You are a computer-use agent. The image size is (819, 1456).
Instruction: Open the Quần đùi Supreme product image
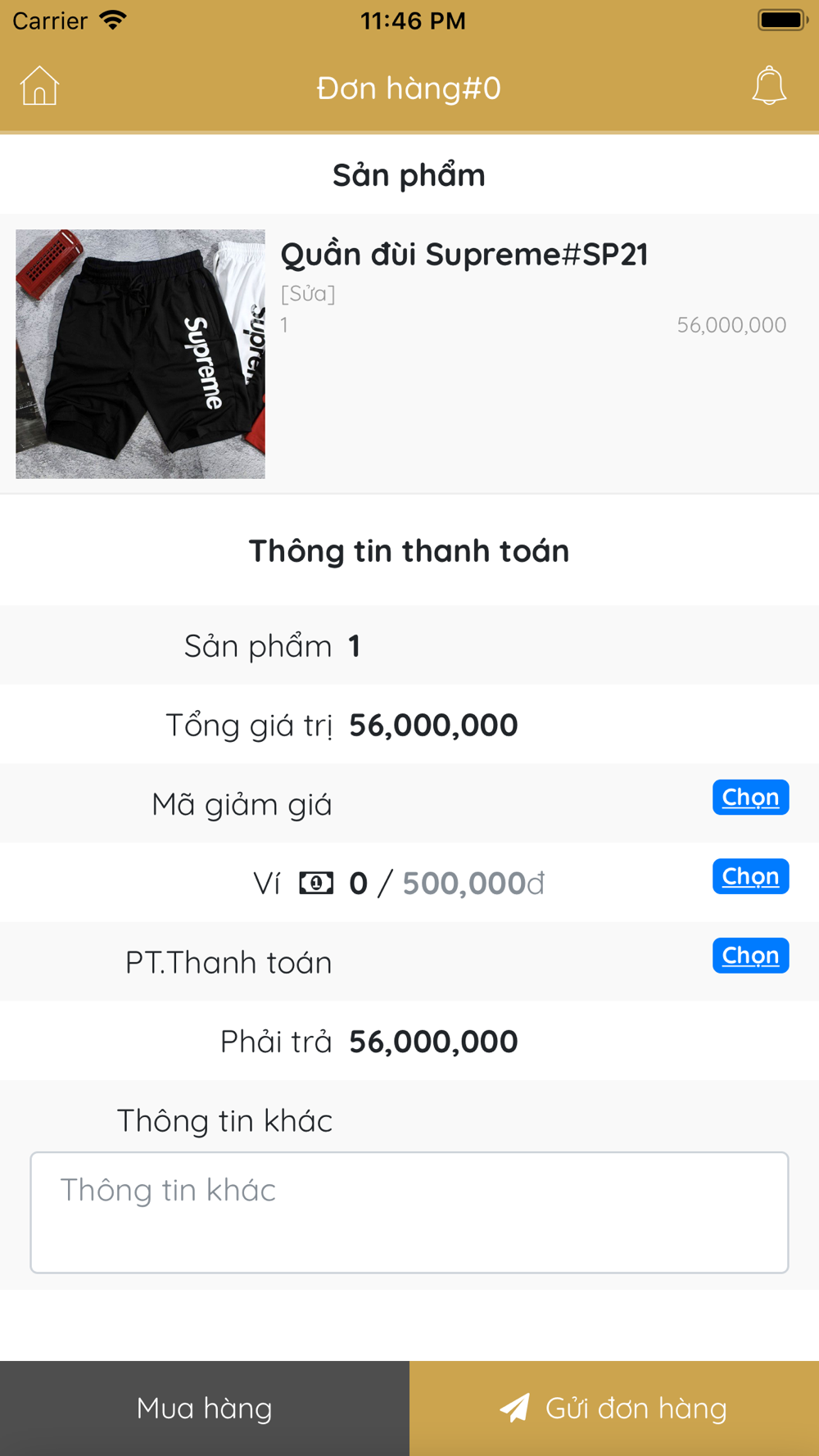[140, 354]
